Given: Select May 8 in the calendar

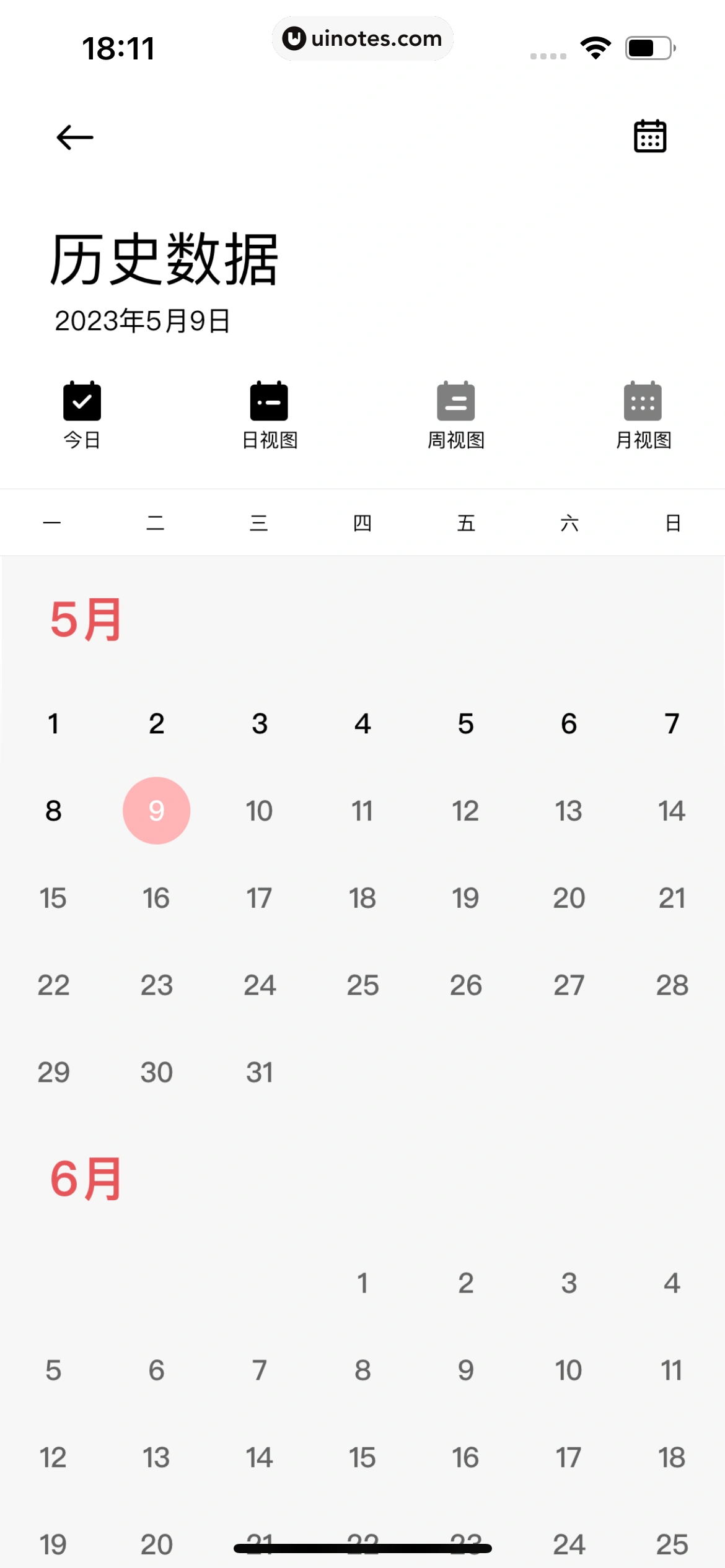Looking at the screenshot, I should click(x=53, y=811).
